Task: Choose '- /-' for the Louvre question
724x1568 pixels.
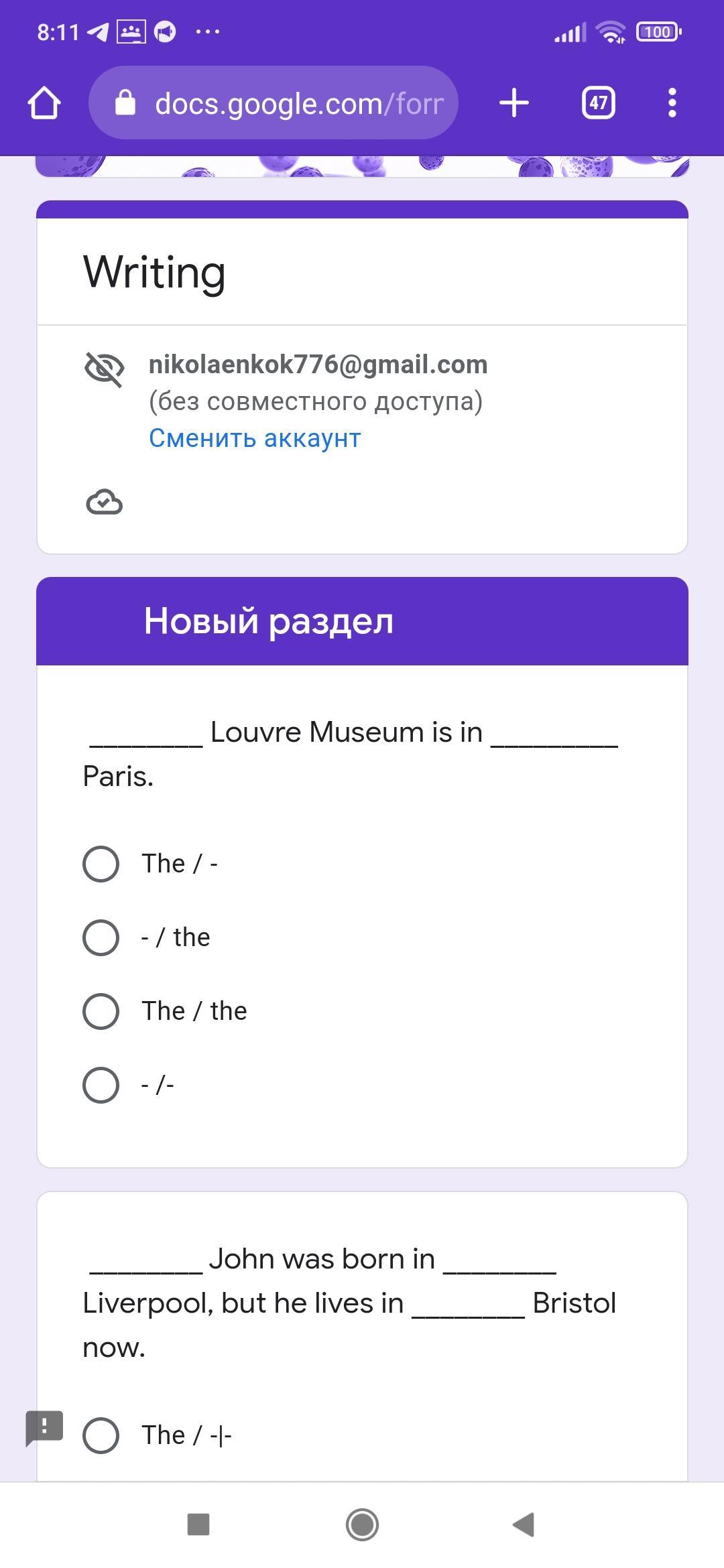Action: [x=101, y=1085]
